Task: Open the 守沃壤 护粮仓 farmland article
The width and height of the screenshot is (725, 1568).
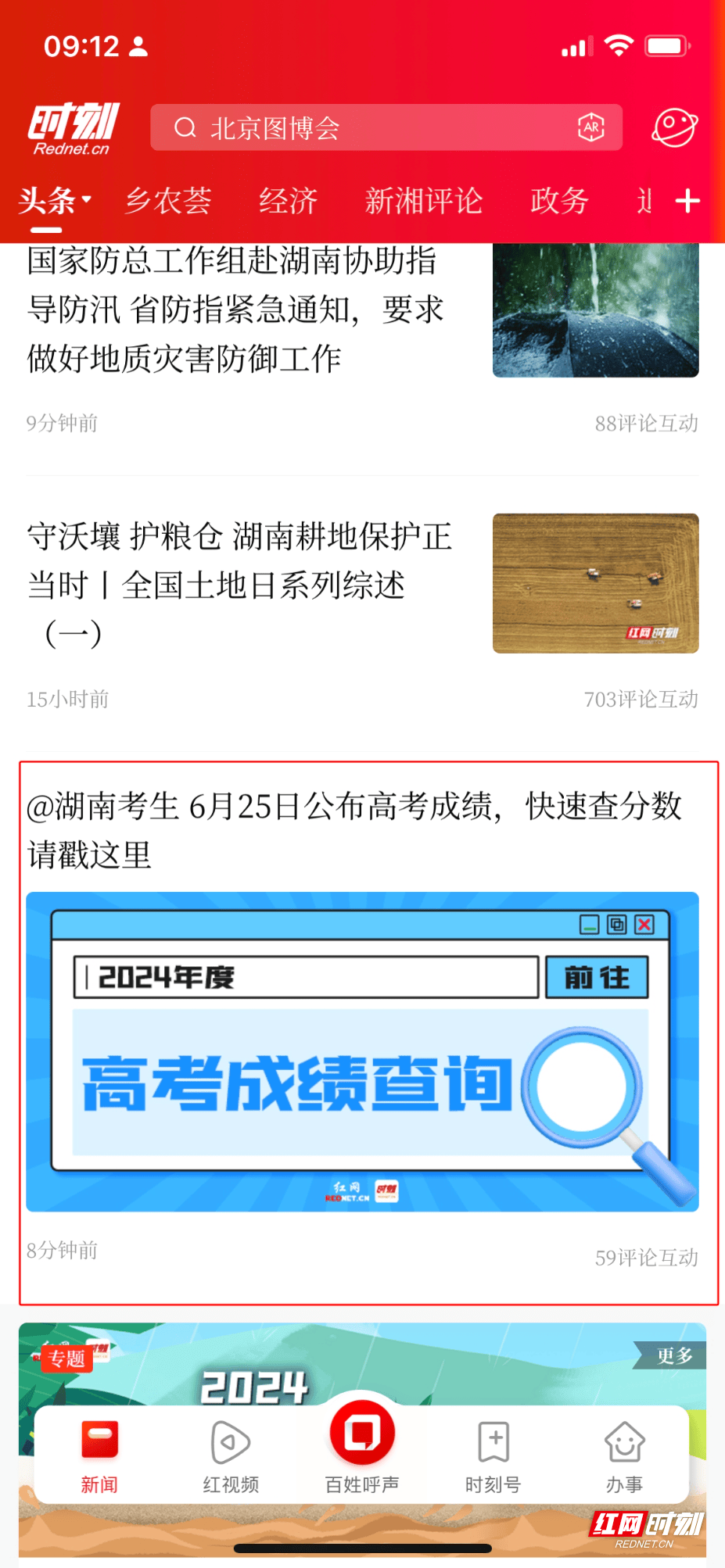Action: click(x=362, y=612)
